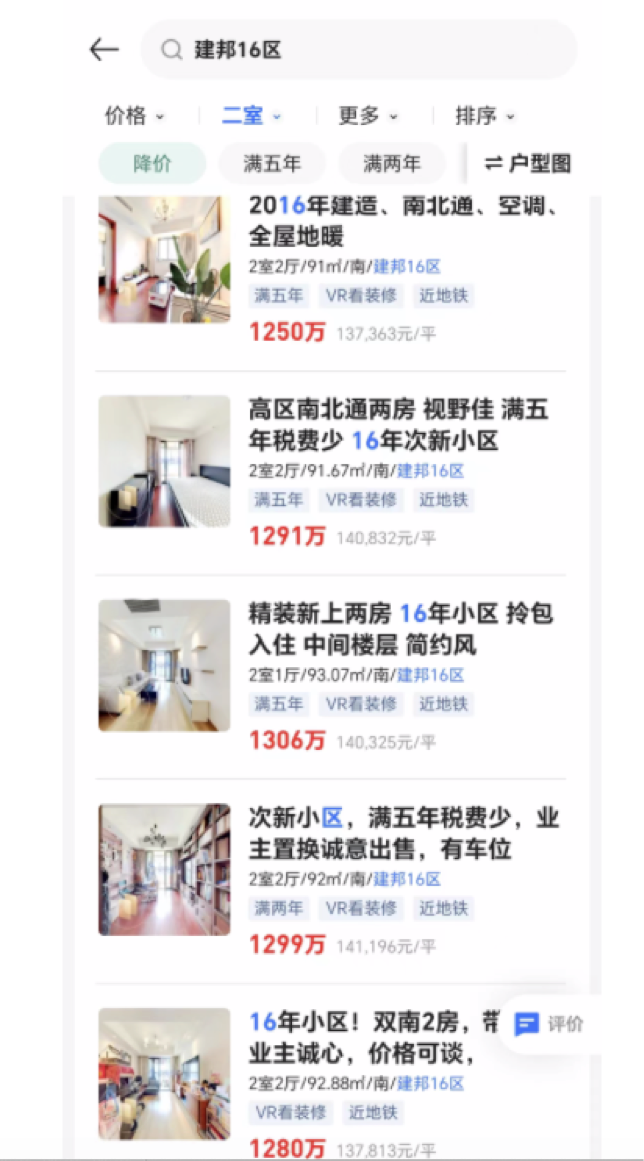Select the 满两年 filter chip
The height and width of the screenshot is (1161, 644).
click(x=392, y=164)
